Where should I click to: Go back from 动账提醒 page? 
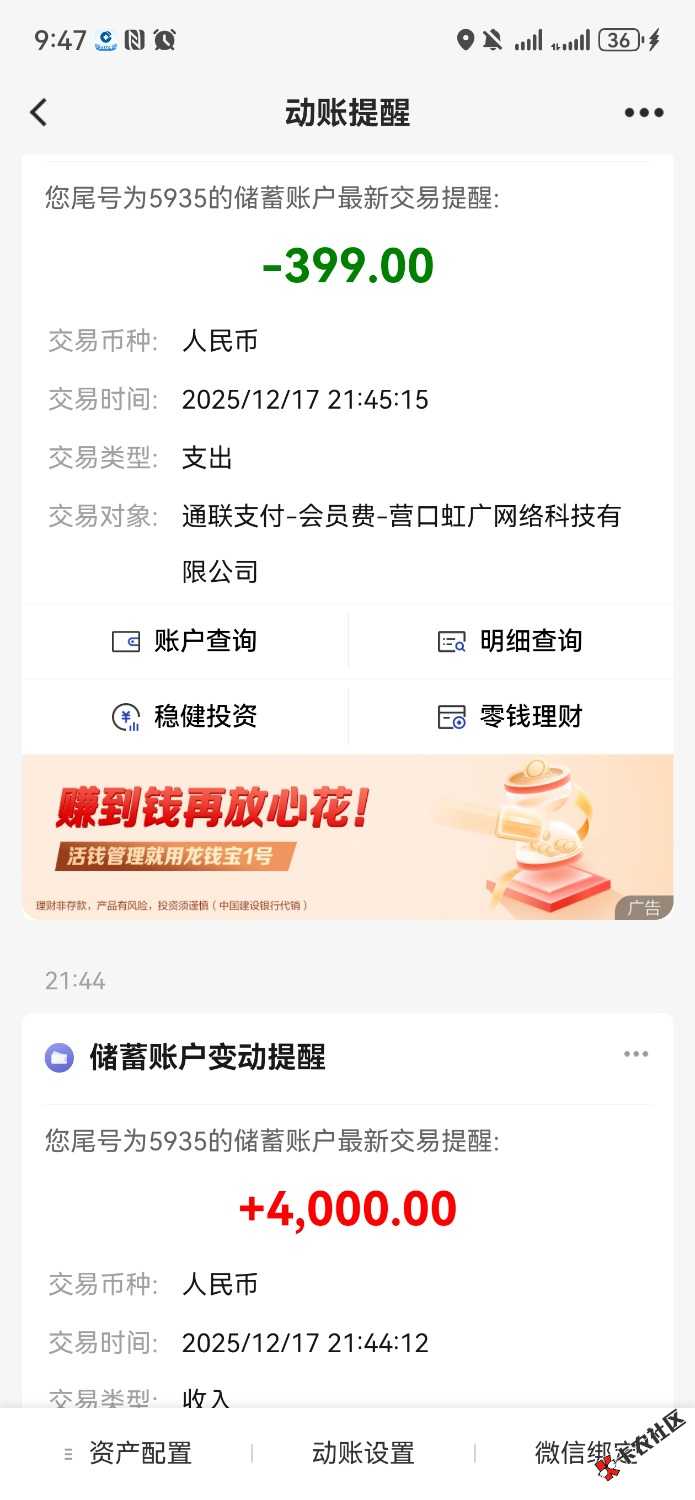tap(39, 112)
